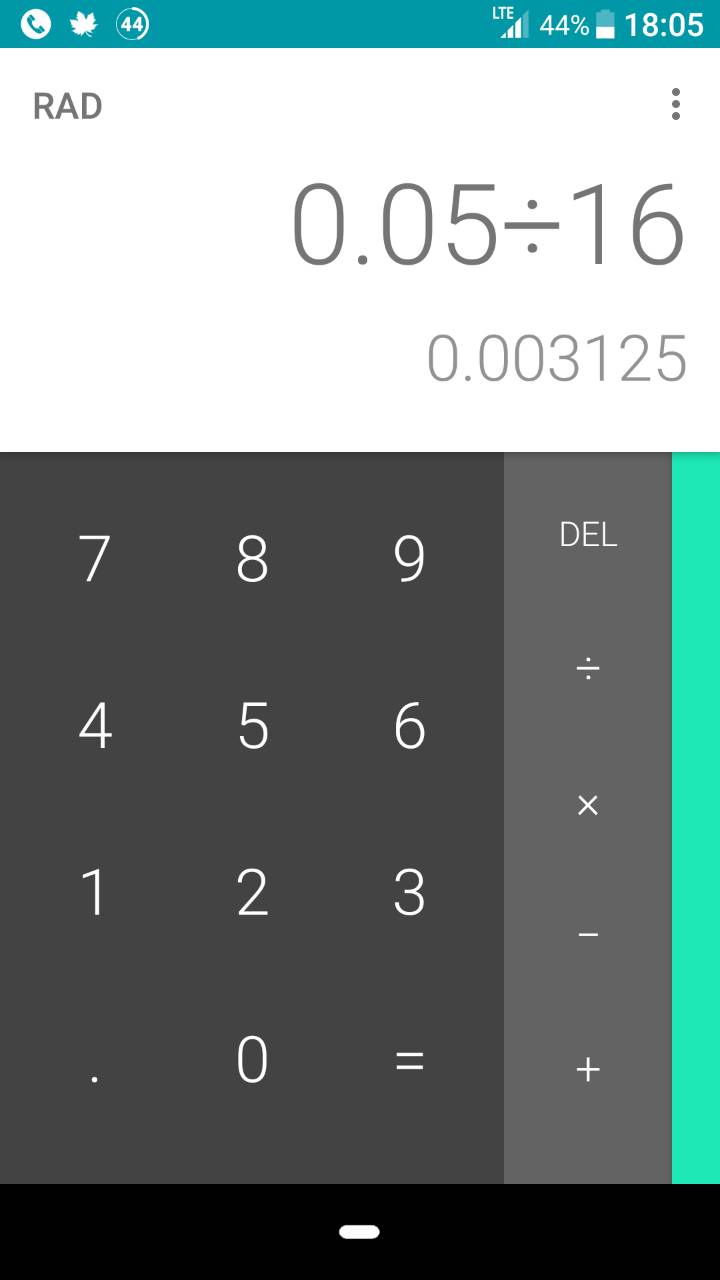
Task: Tap the decimal point key
Action: pos(94,1060)
